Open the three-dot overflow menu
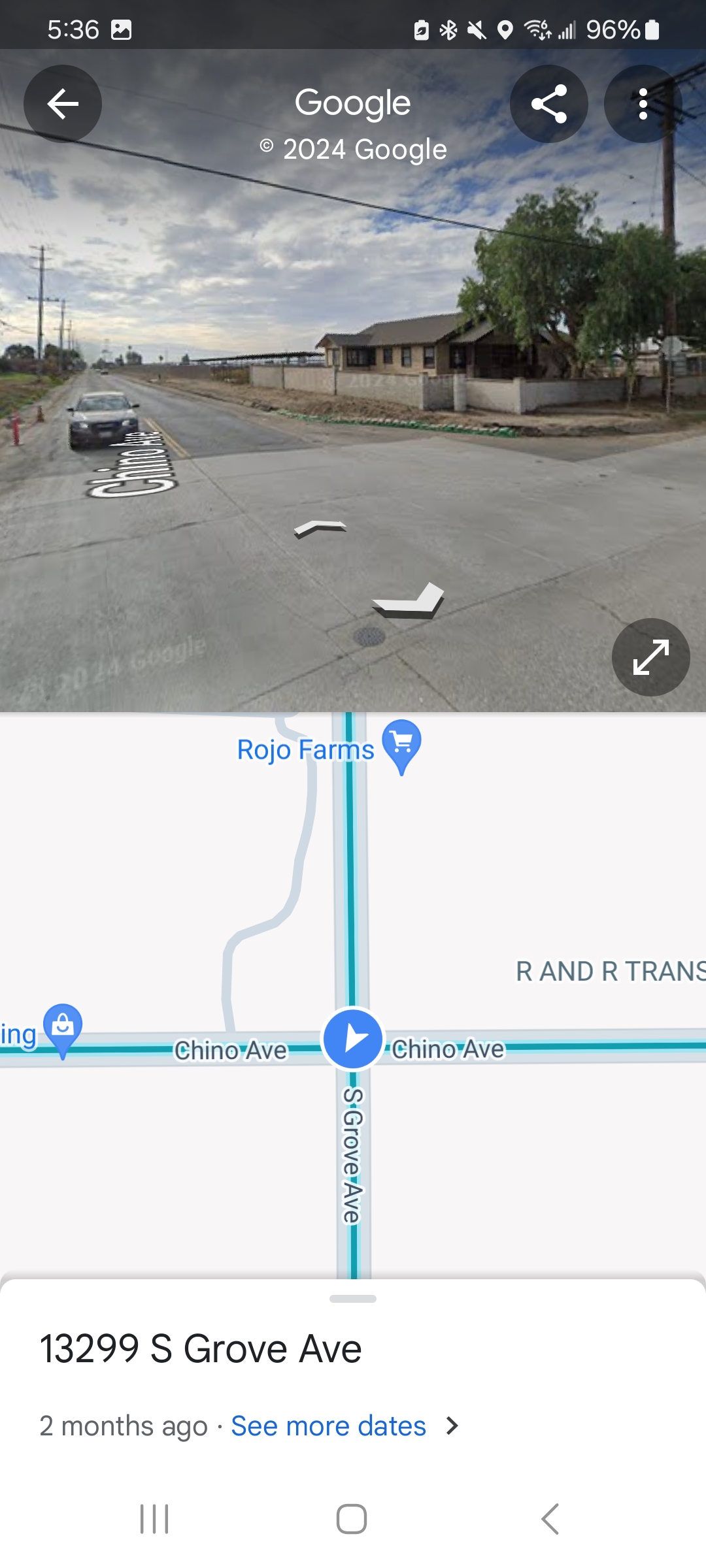Viewport: 706px width, 1568px height. click(643, 104)
